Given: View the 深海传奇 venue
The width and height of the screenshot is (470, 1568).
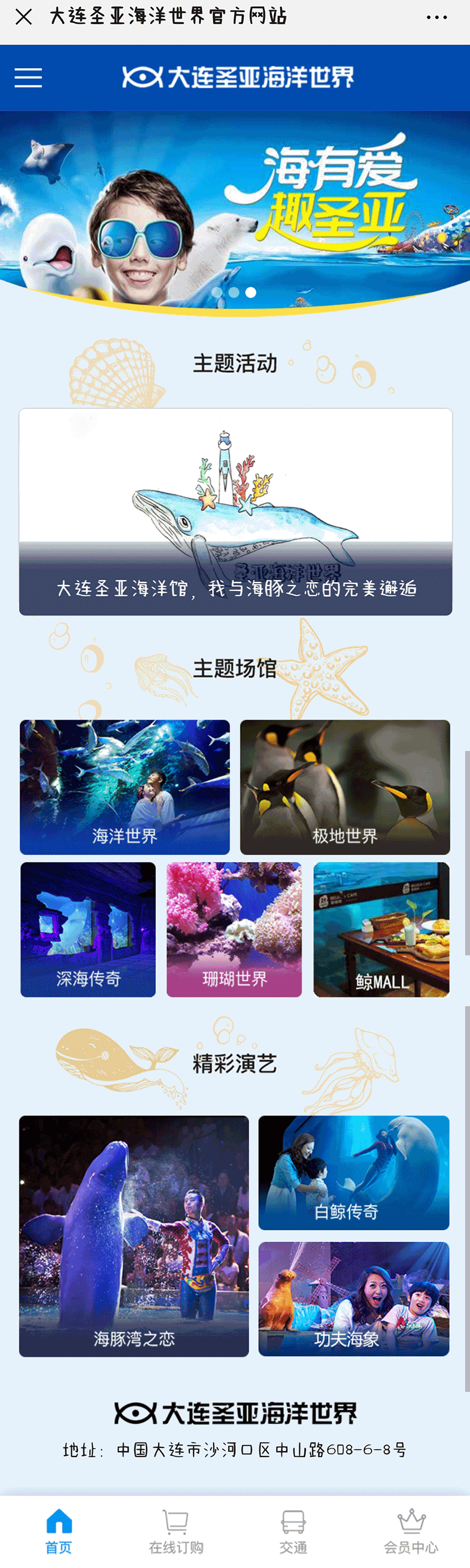Looking at the screenshot, I should pos(88,929).
